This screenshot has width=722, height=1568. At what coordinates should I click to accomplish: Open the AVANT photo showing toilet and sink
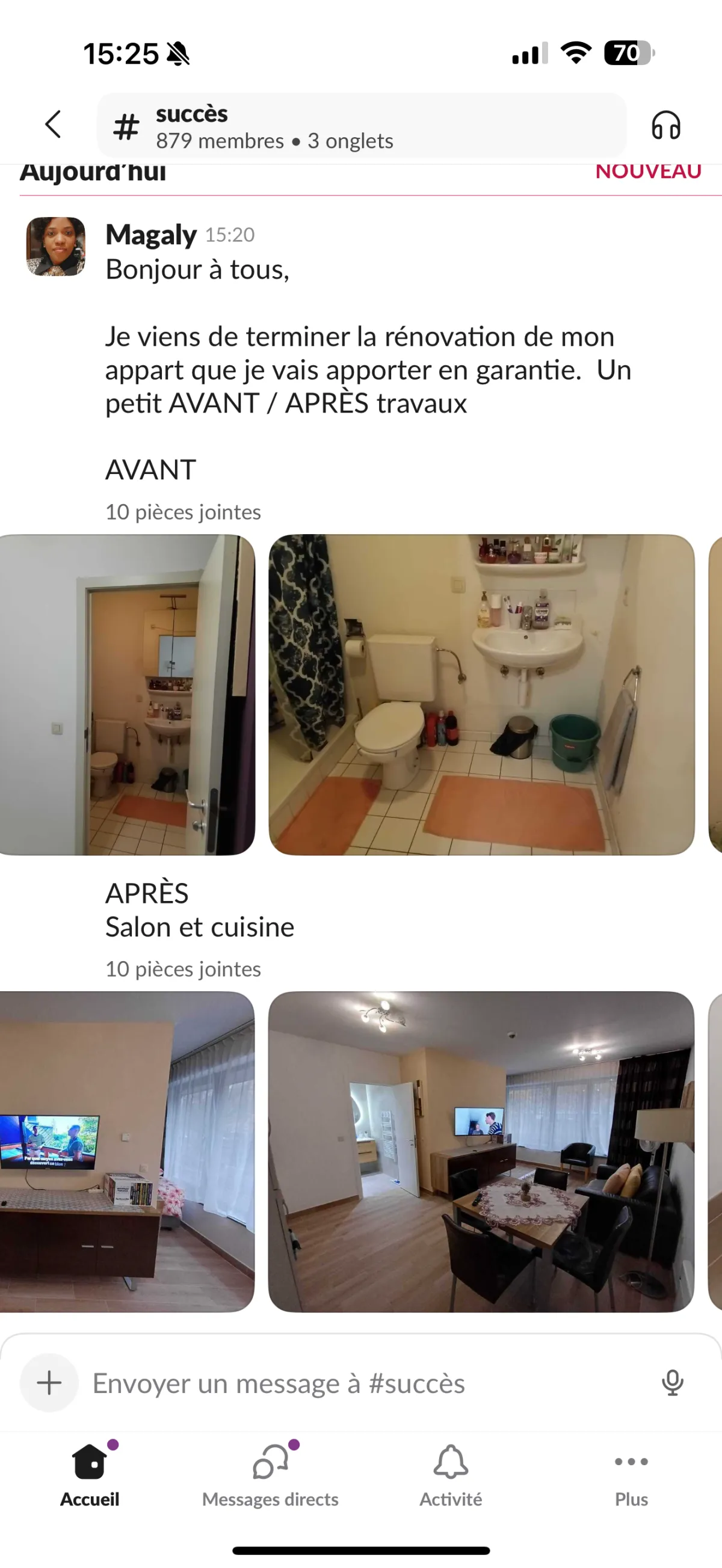481,695
